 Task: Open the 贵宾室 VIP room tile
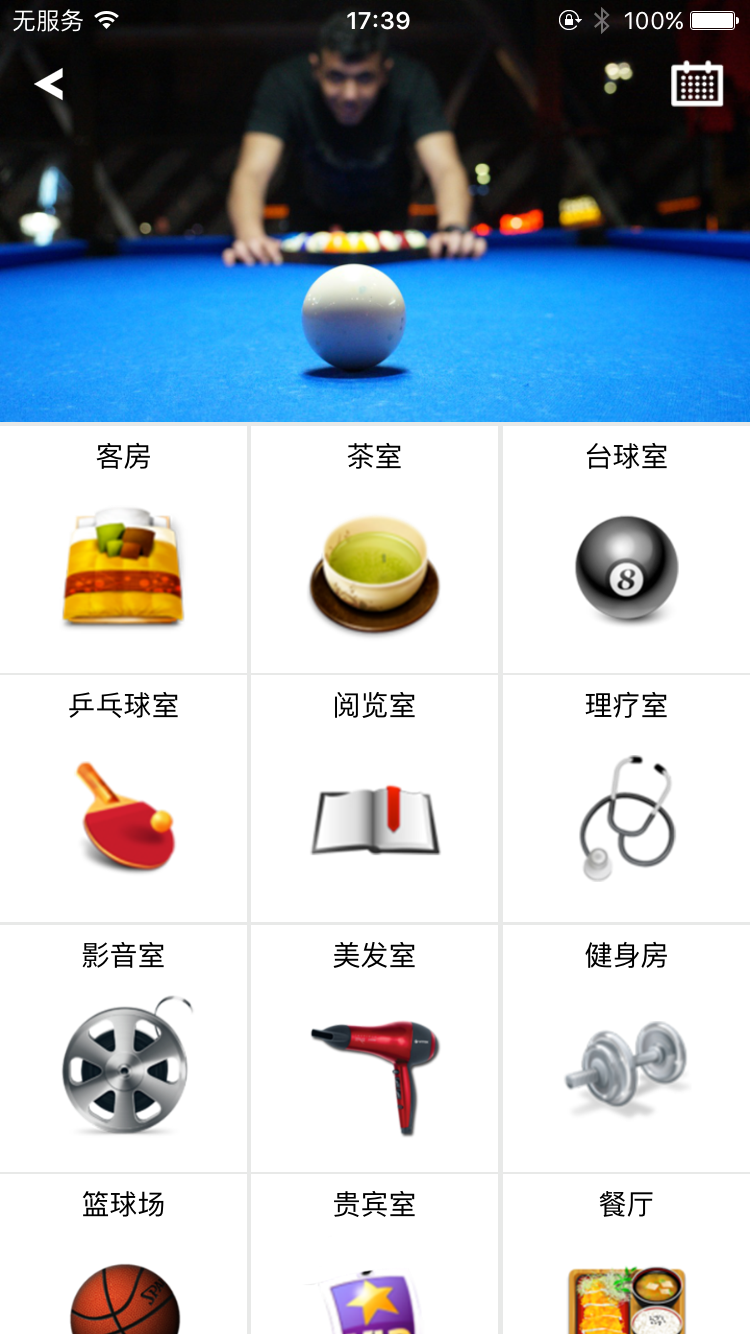coord(374,1260)
